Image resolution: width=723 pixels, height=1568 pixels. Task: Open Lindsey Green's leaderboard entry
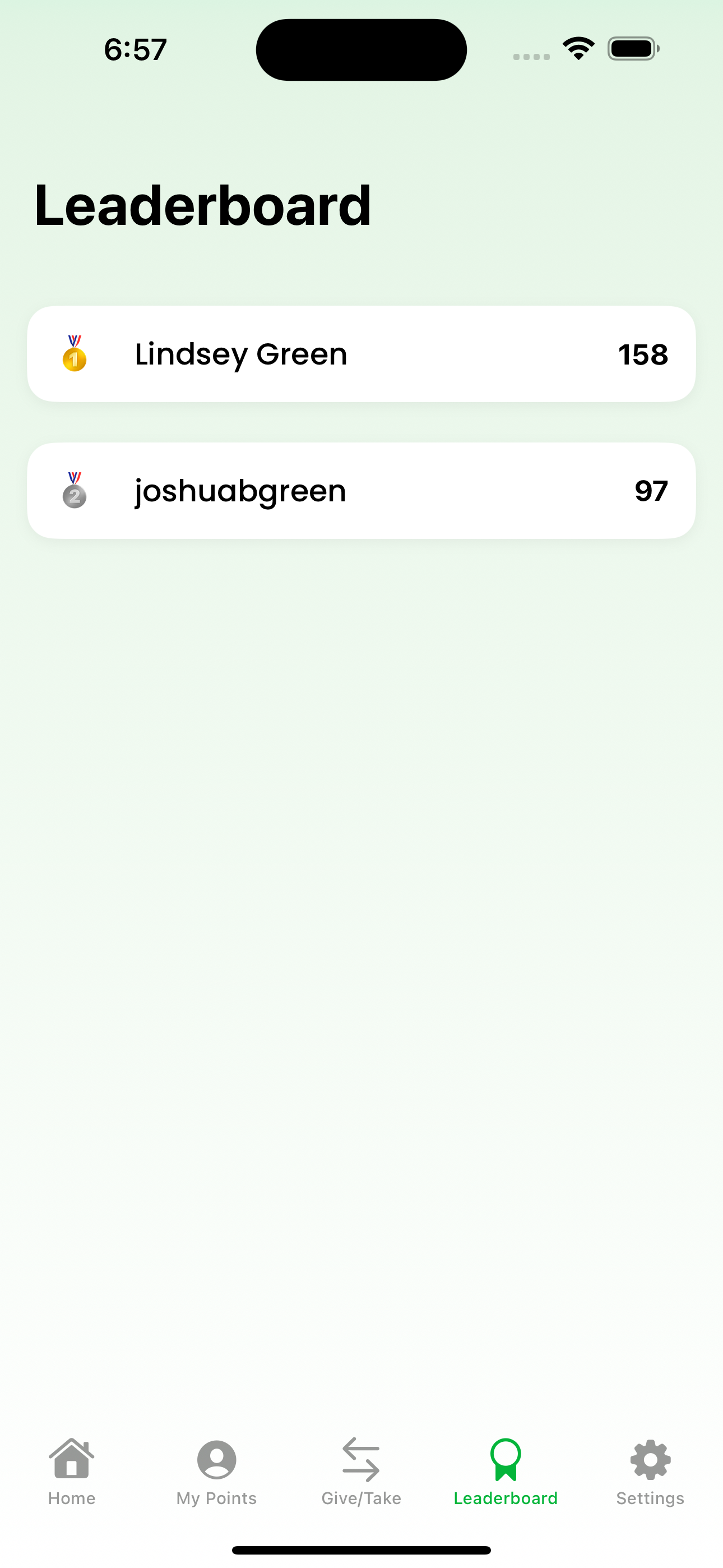(x=361, y=354)
